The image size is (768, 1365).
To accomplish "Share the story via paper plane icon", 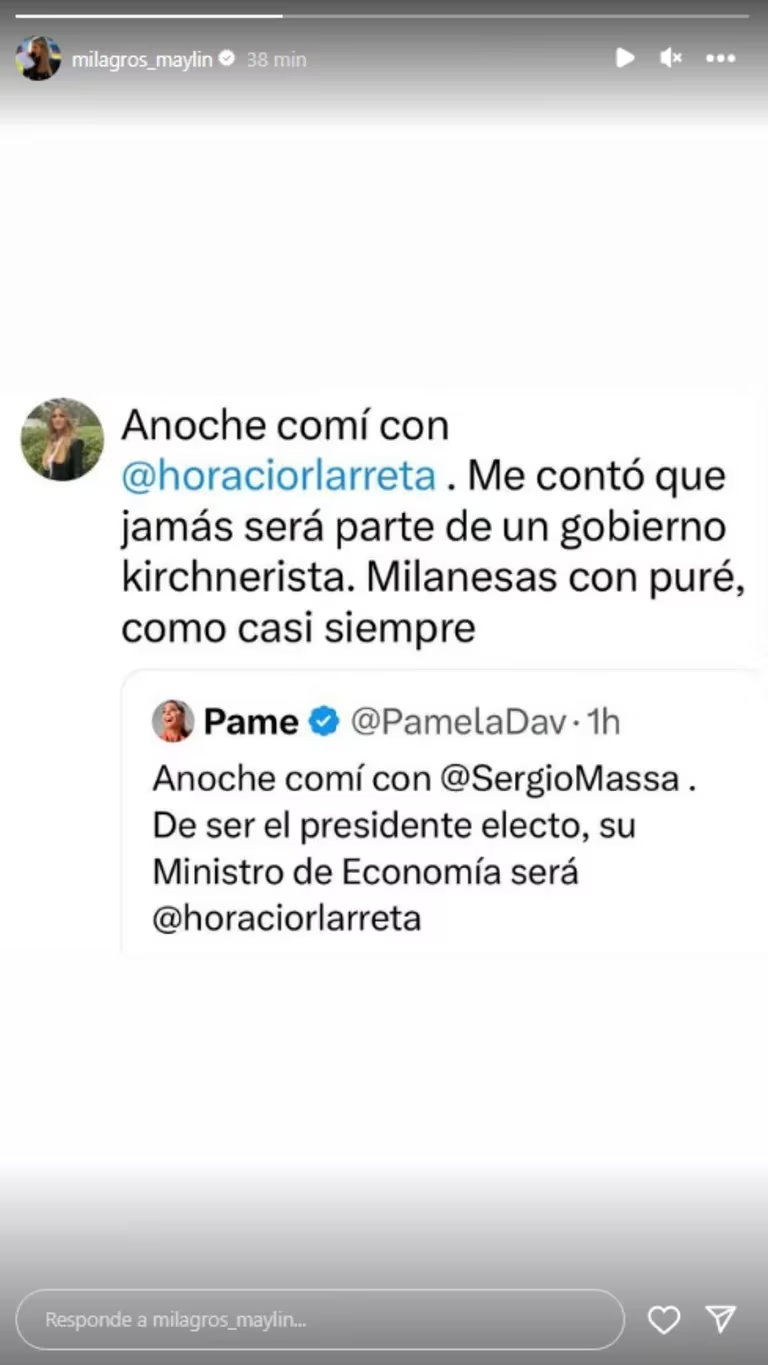I will pos(721,1319).
